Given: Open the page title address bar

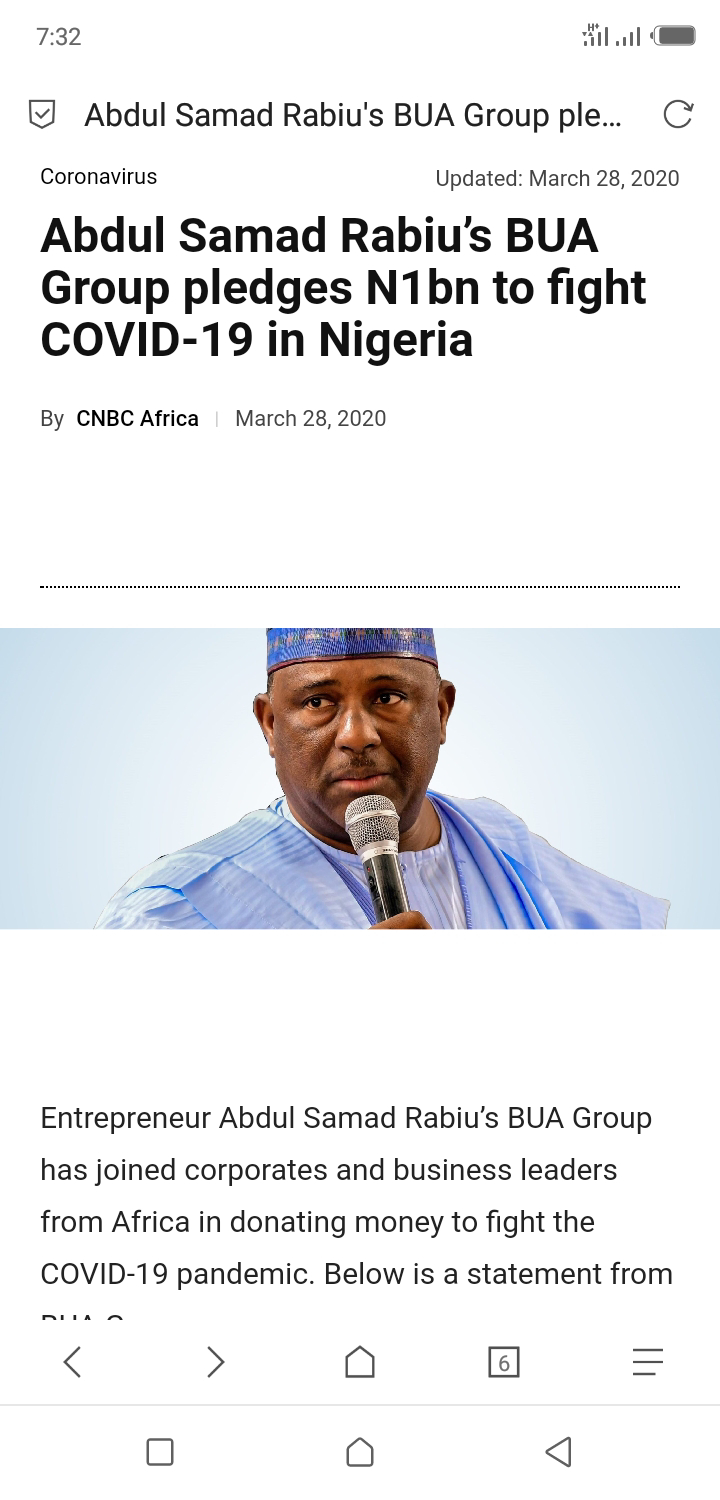Looking at the screenshot, I should point(353,115).
